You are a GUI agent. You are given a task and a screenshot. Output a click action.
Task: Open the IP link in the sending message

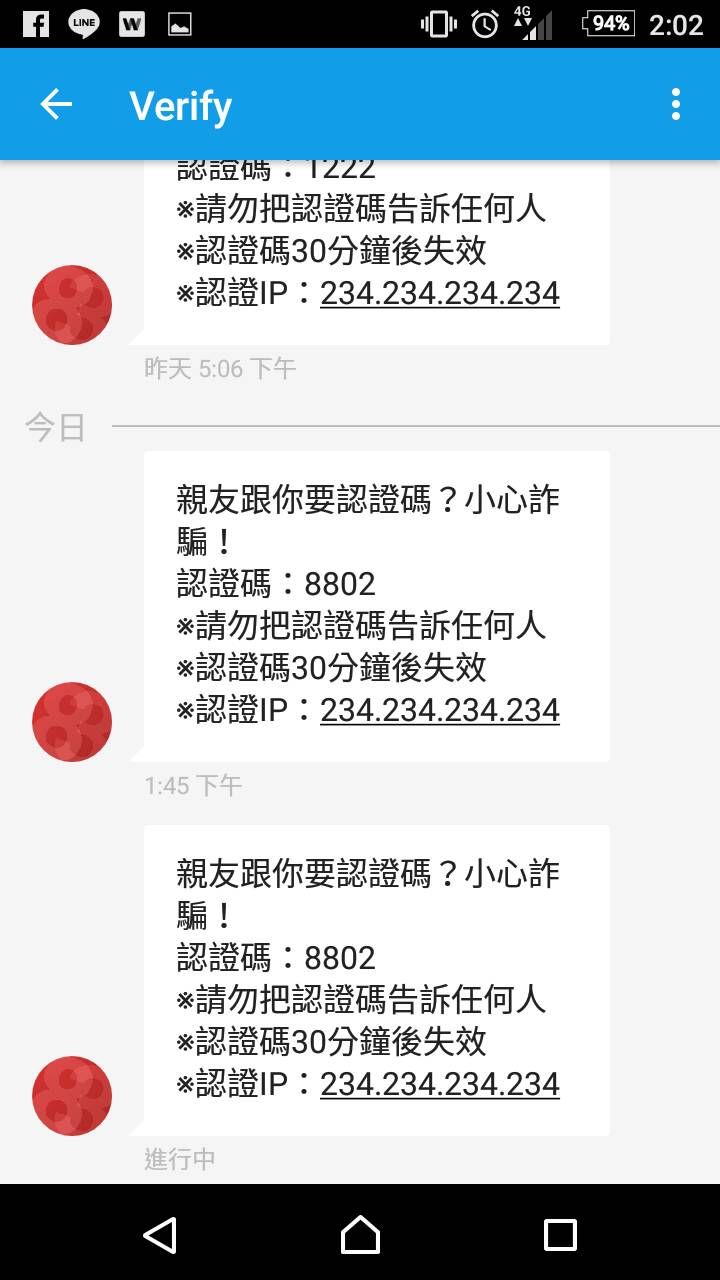click(x=439, y=1084)
